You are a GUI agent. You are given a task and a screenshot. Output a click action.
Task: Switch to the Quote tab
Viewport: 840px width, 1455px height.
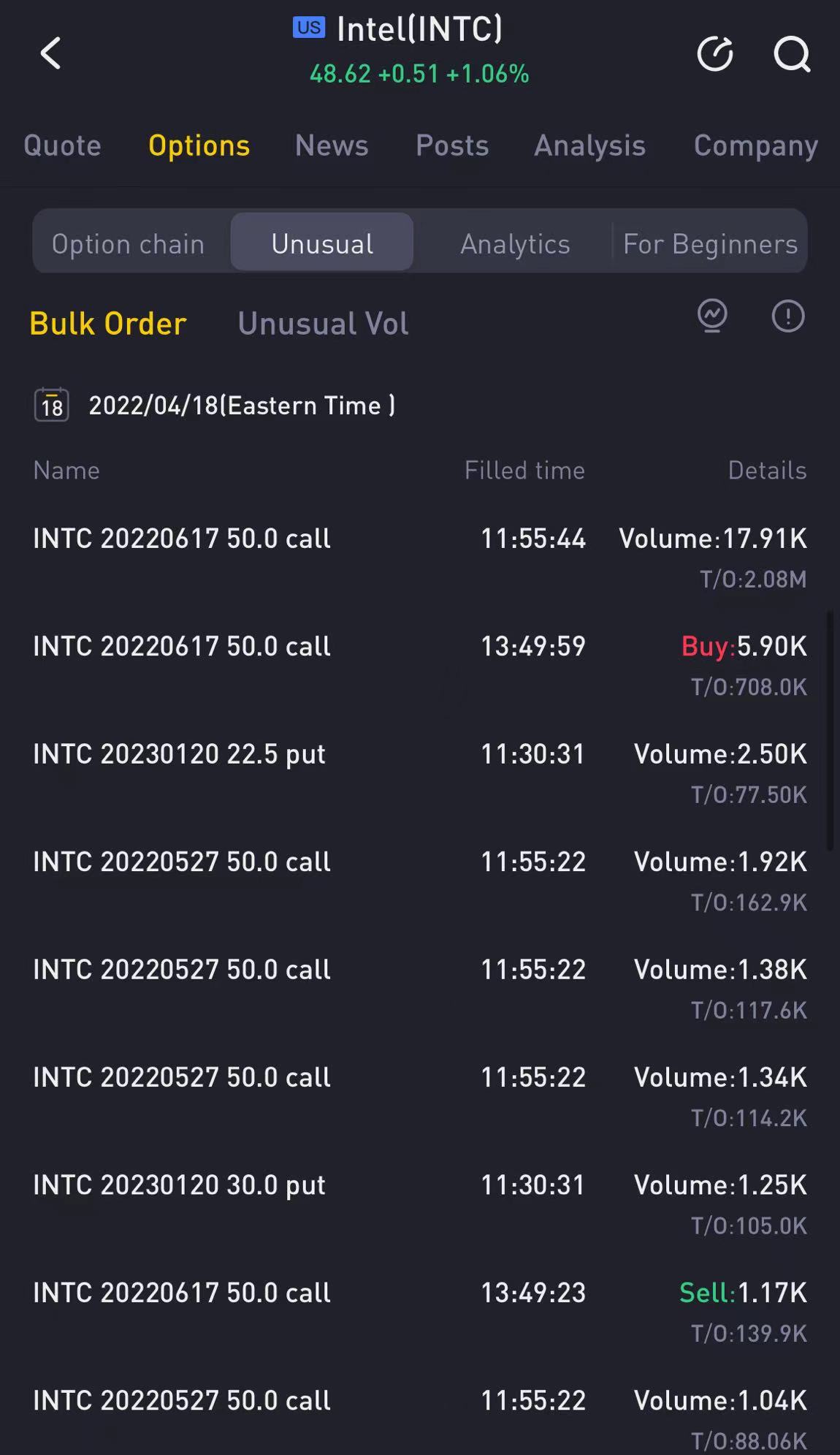click(x=62, y=145)
